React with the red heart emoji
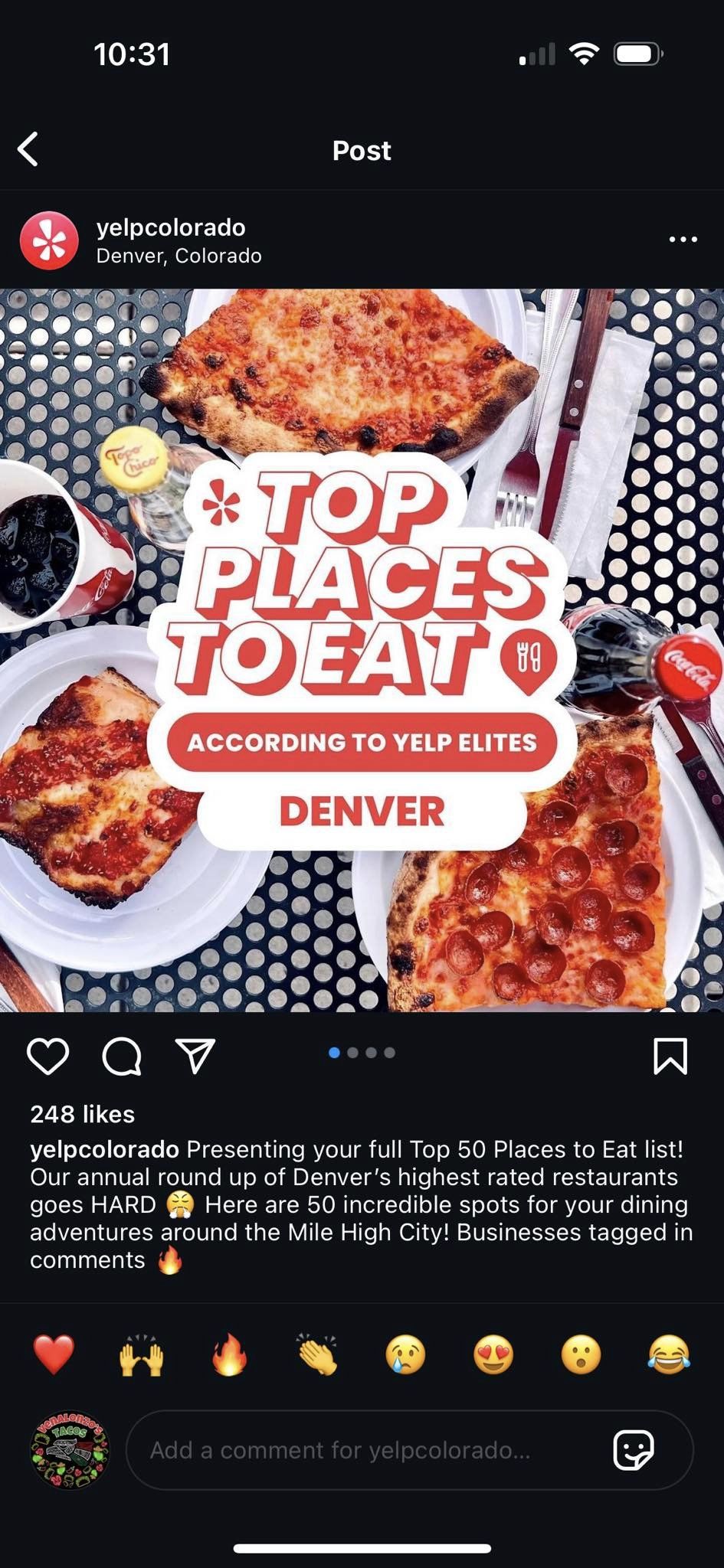724x1568 pixels. [54, 1354]
